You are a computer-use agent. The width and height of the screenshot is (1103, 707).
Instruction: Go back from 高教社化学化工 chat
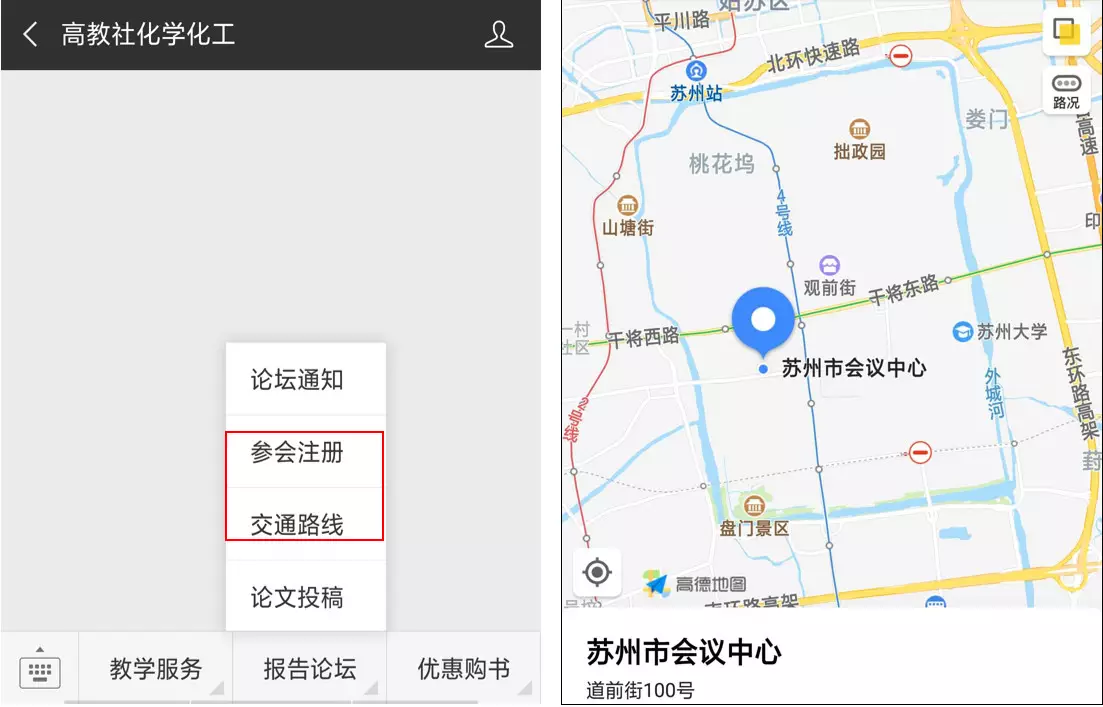(x=31, y=35)
